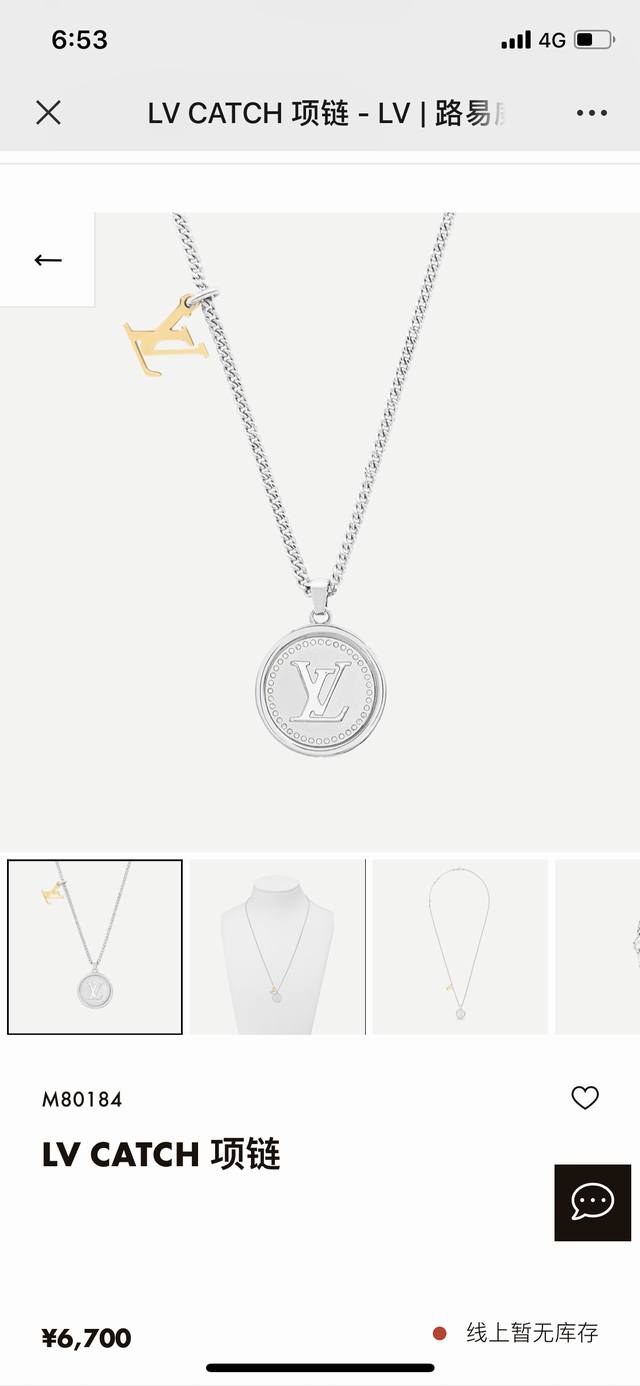The width and height of the screenshot is (640, 1386).
Task: Go back with the left arrow
Action: click(x=47, y=260)
